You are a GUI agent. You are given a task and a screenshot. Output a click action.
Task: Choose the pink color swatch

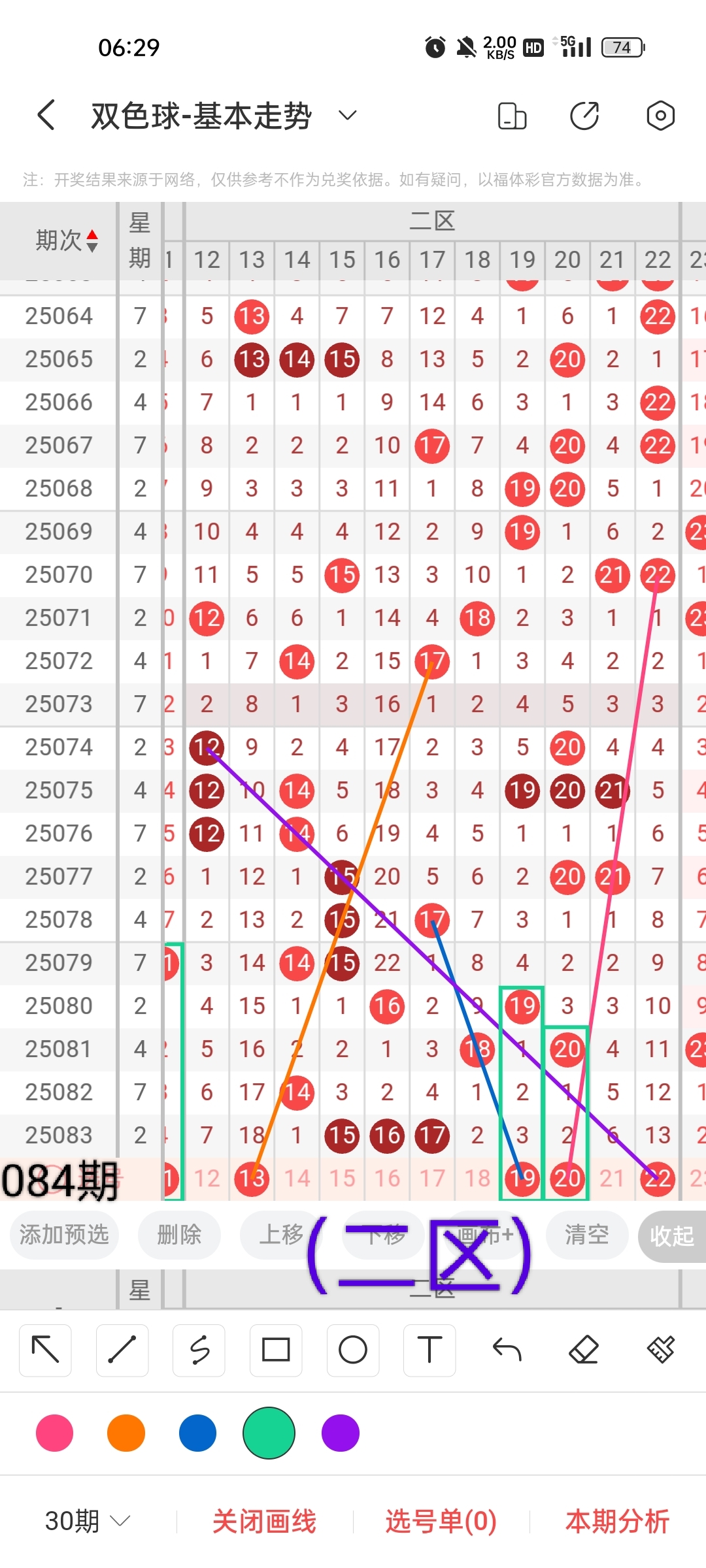(x=55, y=1433)
